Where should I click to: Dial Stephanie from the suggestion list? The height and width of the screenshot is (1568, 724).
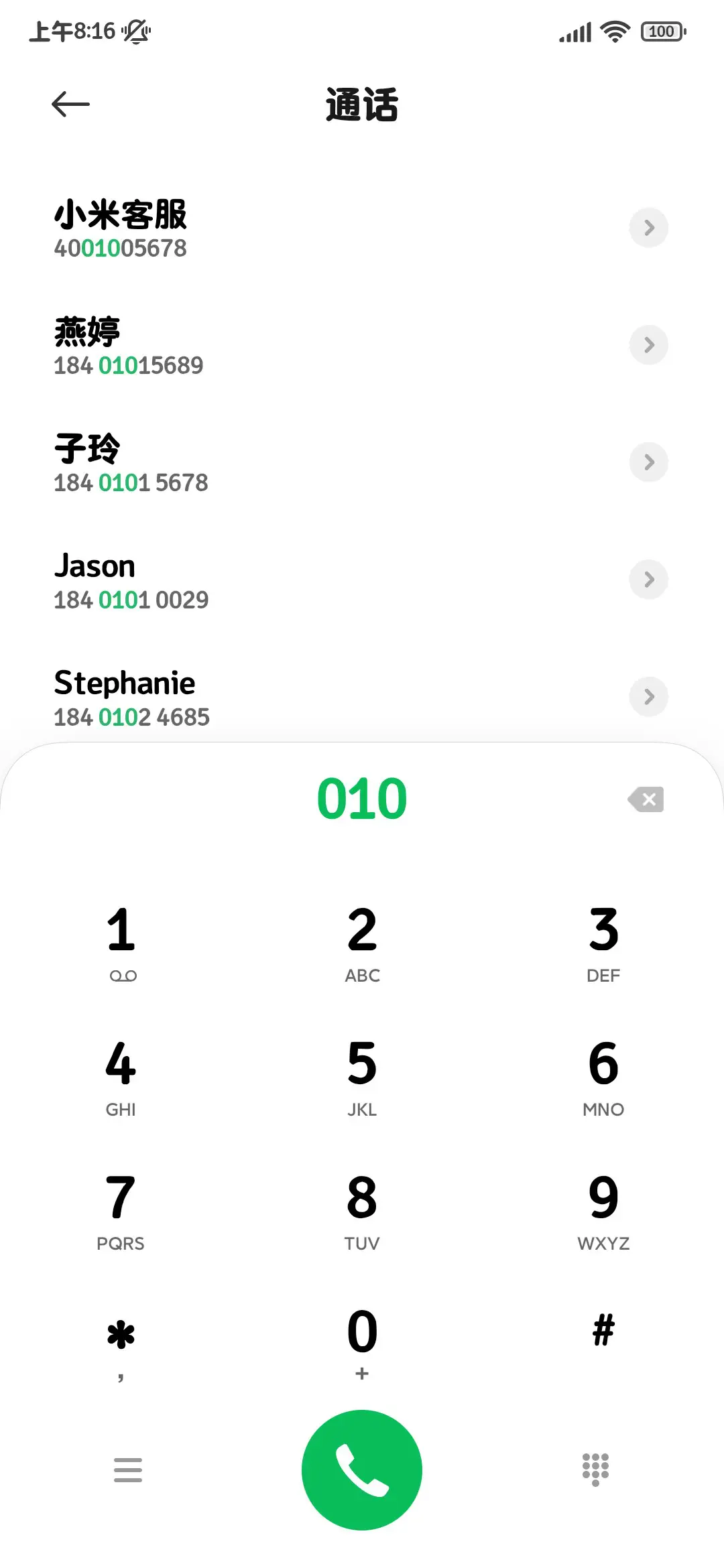coord(268,698)
